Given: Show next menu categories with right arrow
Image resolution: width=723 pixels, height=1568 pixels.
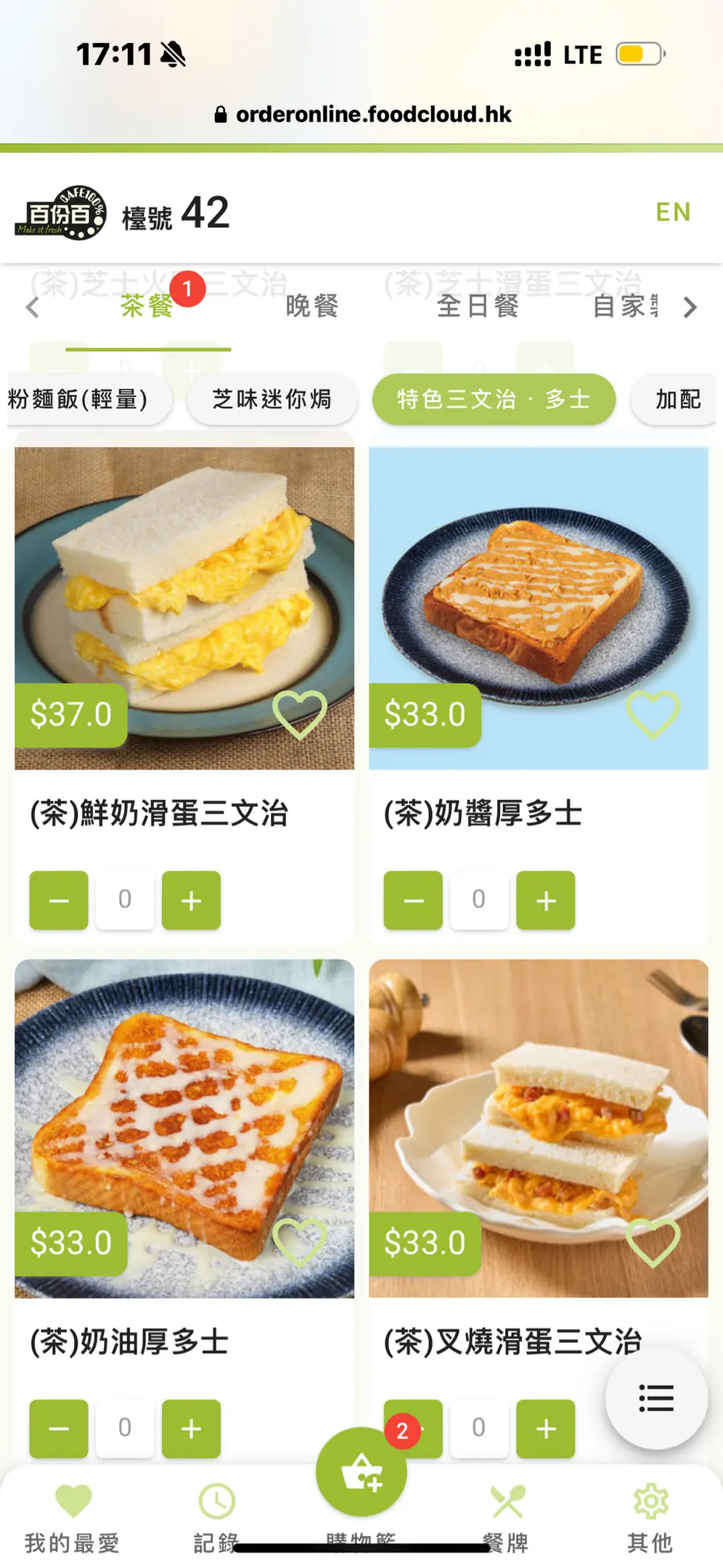Looking at the screenshot, I should click(690, 308).
